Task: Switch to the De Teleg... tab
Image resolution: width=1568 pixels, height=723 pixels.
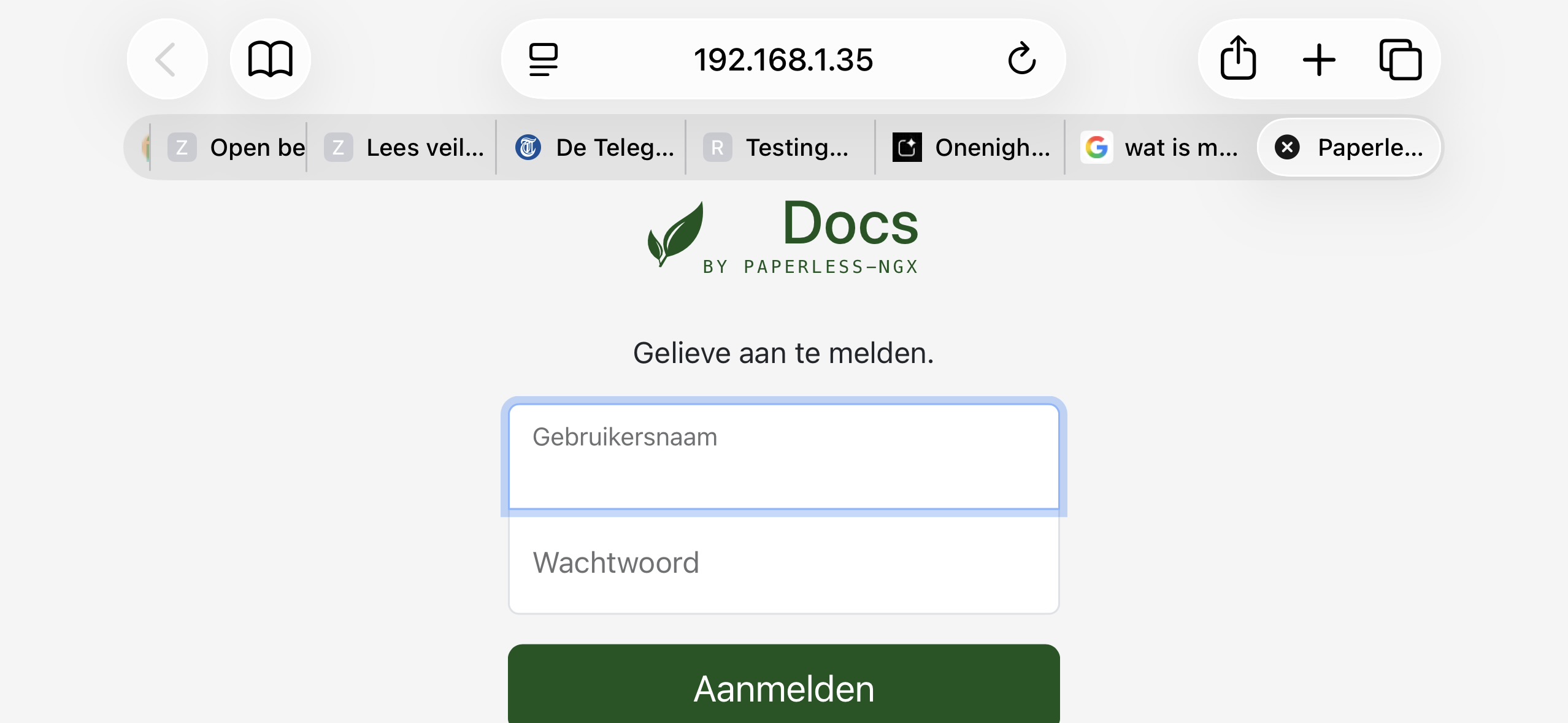Action: click(594, 148)
